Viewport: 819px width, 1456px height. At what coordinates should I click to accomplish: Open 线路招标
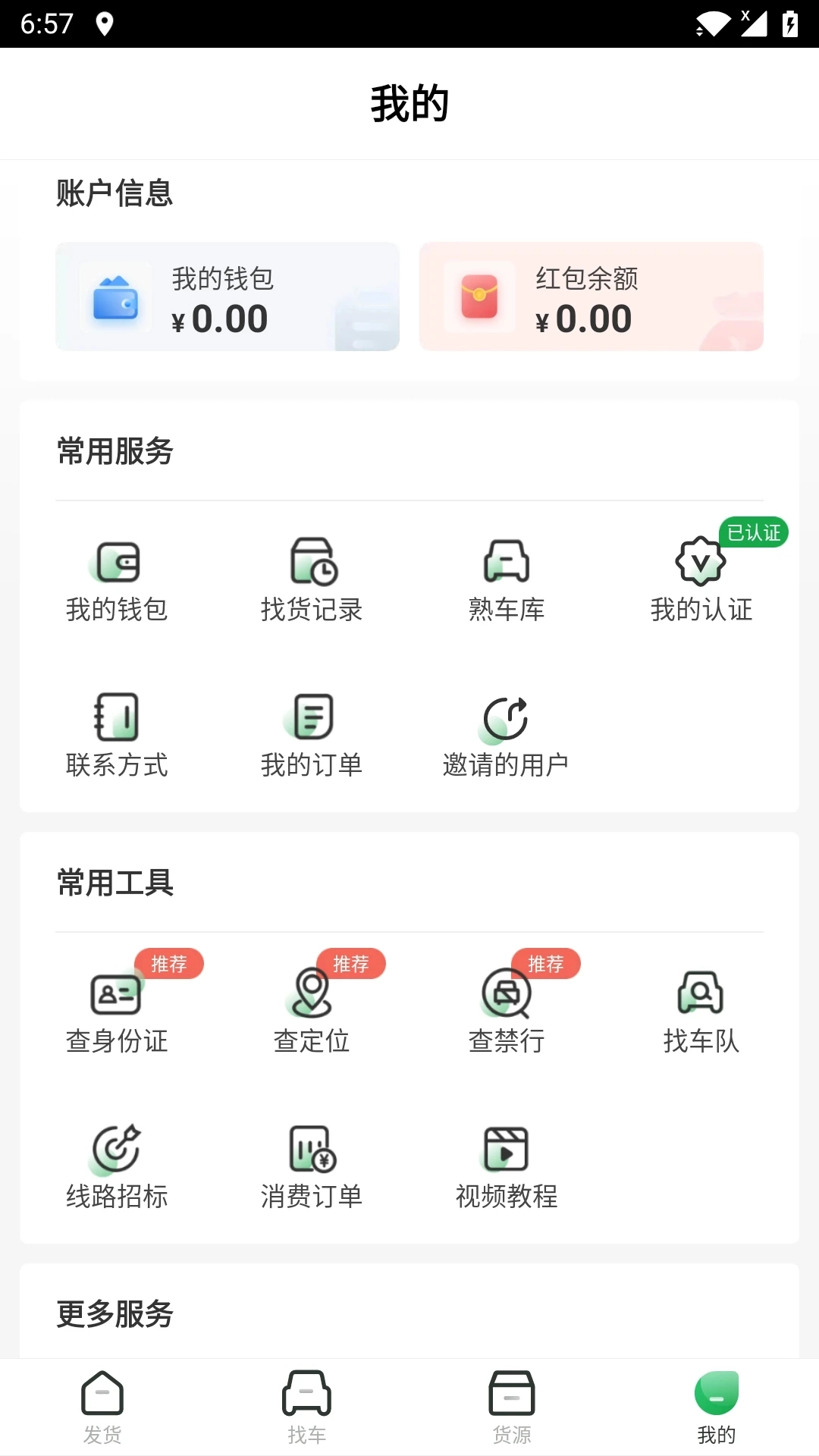pos(117,1167)
